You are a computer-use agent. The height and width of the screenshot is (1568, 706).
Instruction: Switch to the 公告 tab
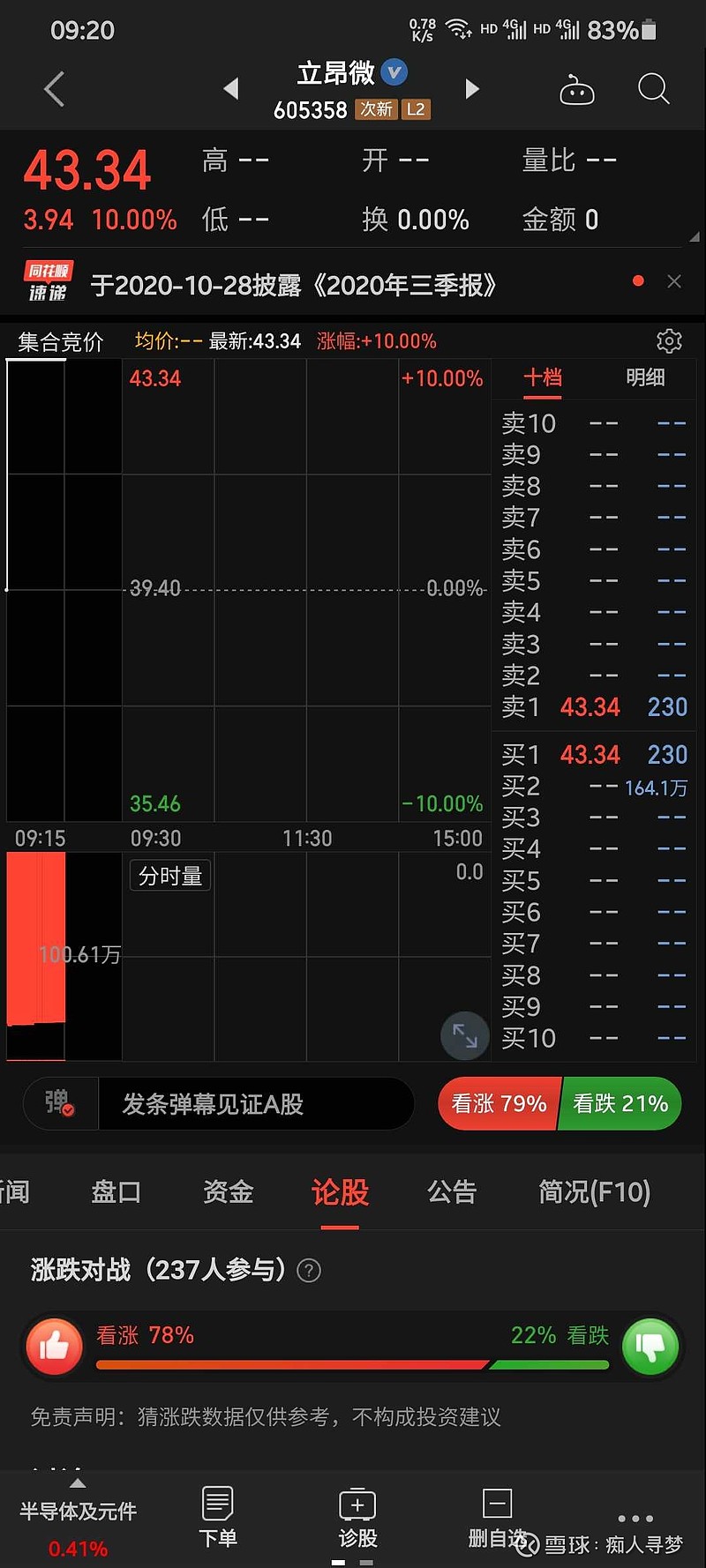click(x=451, y=1191)
